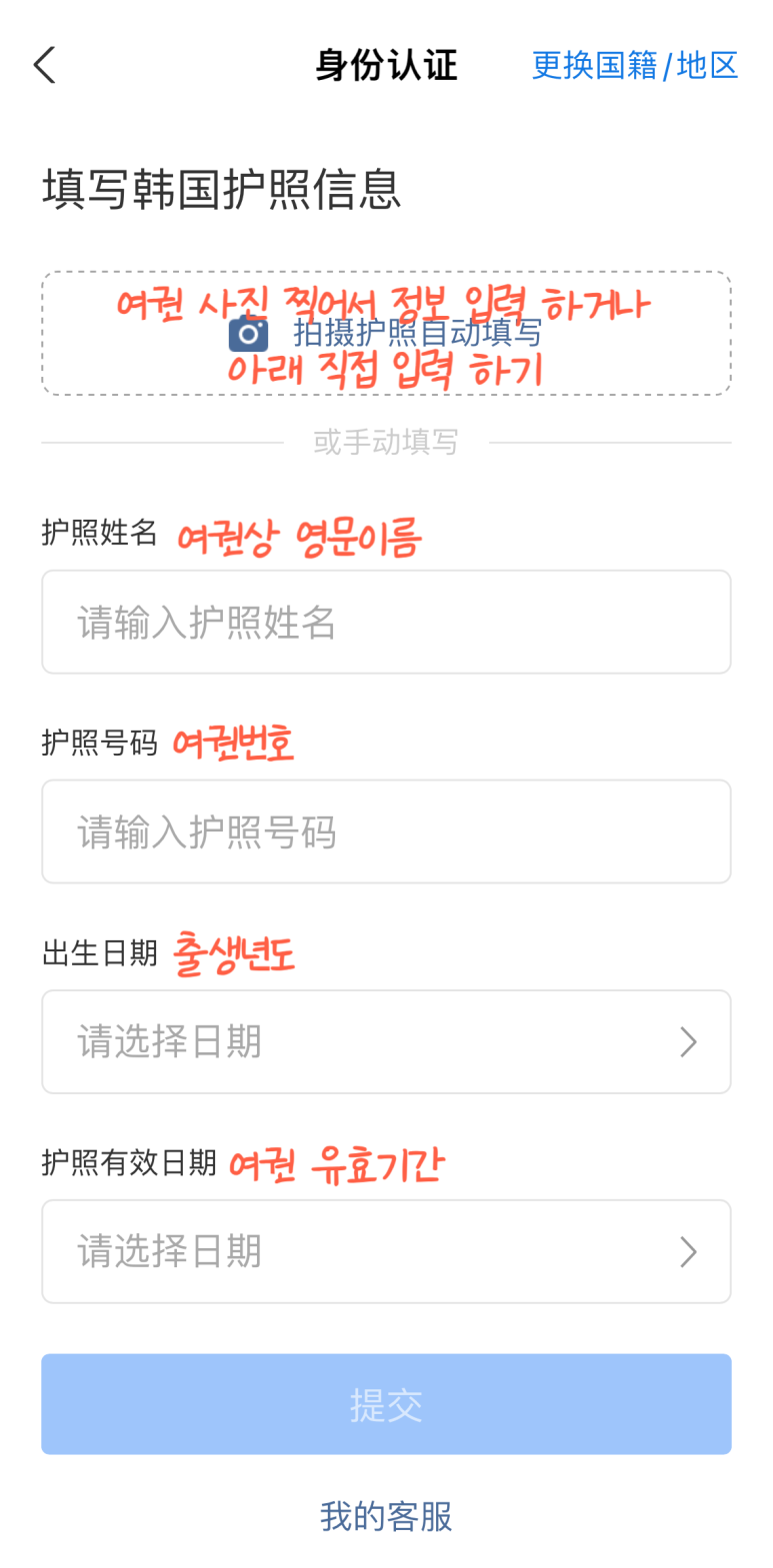The width and height of the screenshot is (773, 1568).
Task: Focus the 护照号码 passport number field
Action: (386, 831)
